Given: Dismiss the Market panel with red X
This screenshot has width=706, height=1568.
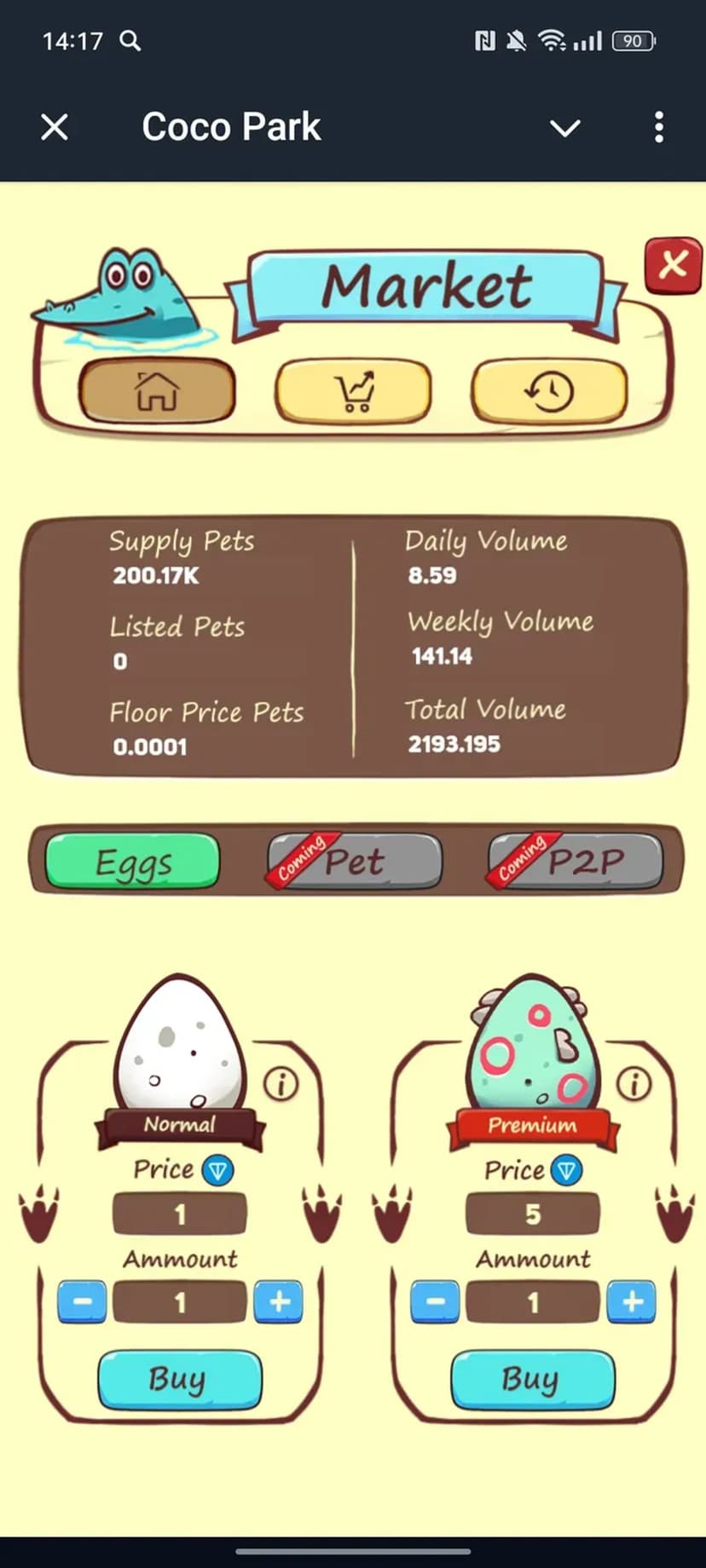Looking at the screenshot, I should pyautogui.click(x=673, y=266).
